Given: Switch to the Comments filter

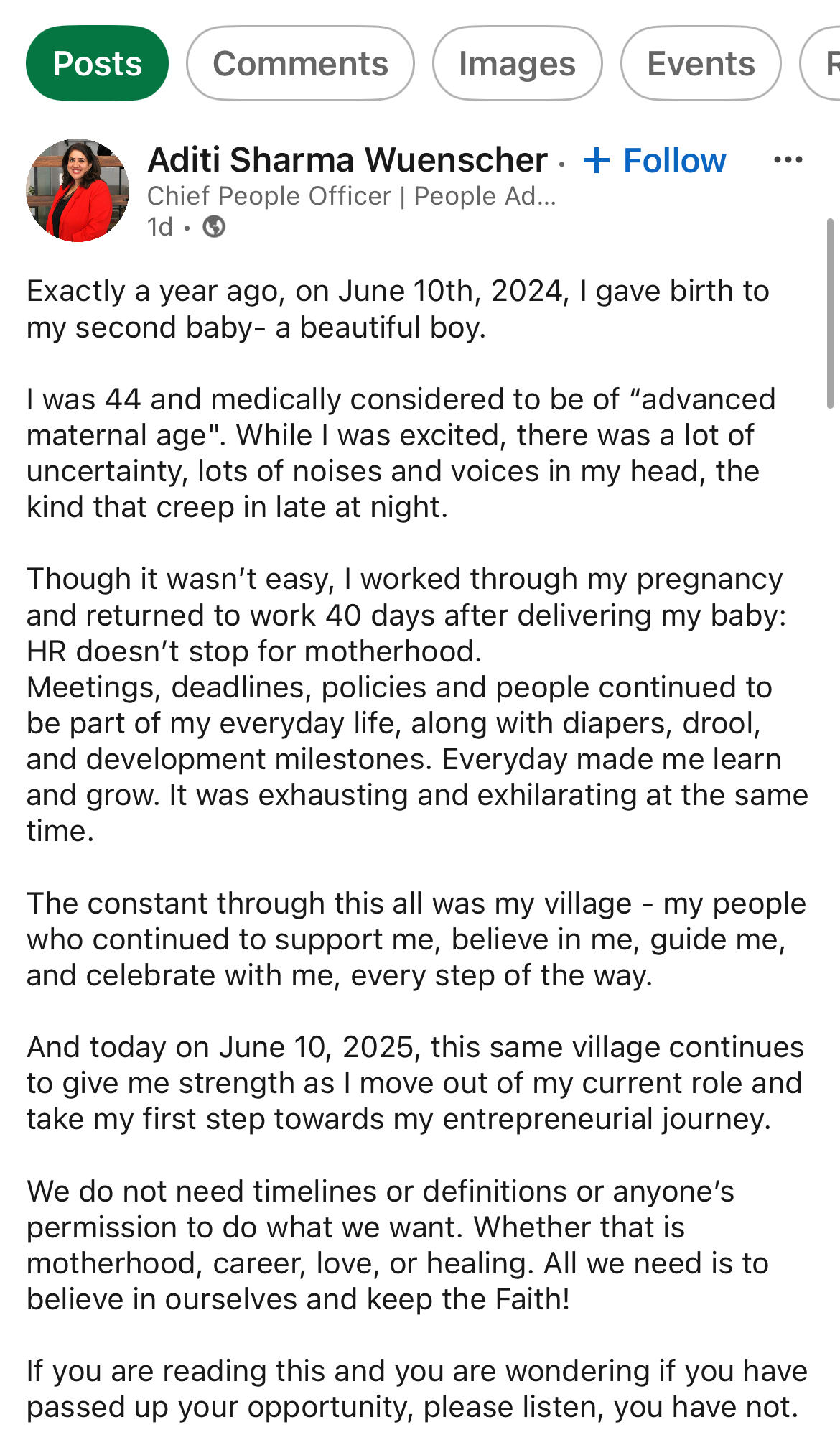Looking at the screenshot, I should [300, 63].
